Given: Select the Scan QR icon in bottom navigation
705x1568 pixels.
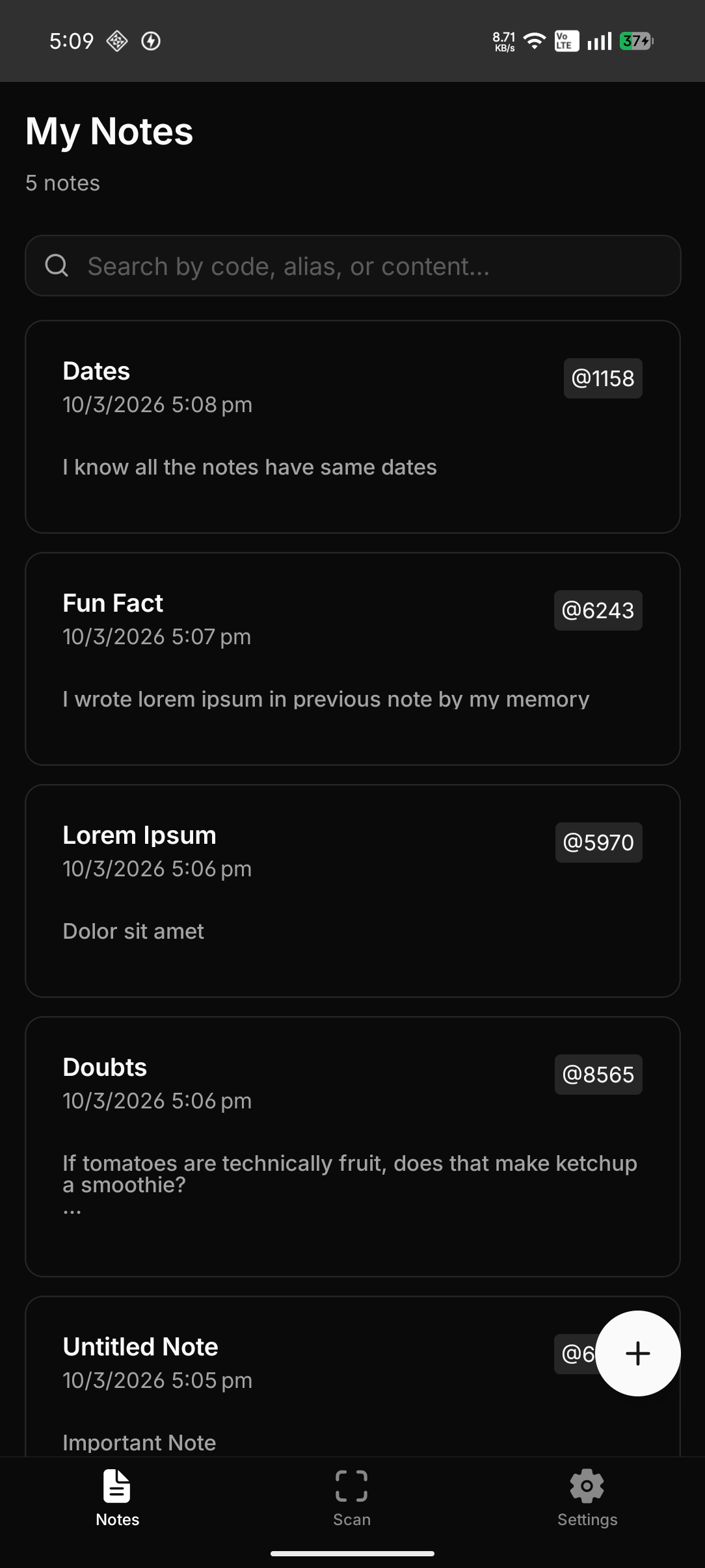Looking at the screenshot, I should pos(351,1485).
